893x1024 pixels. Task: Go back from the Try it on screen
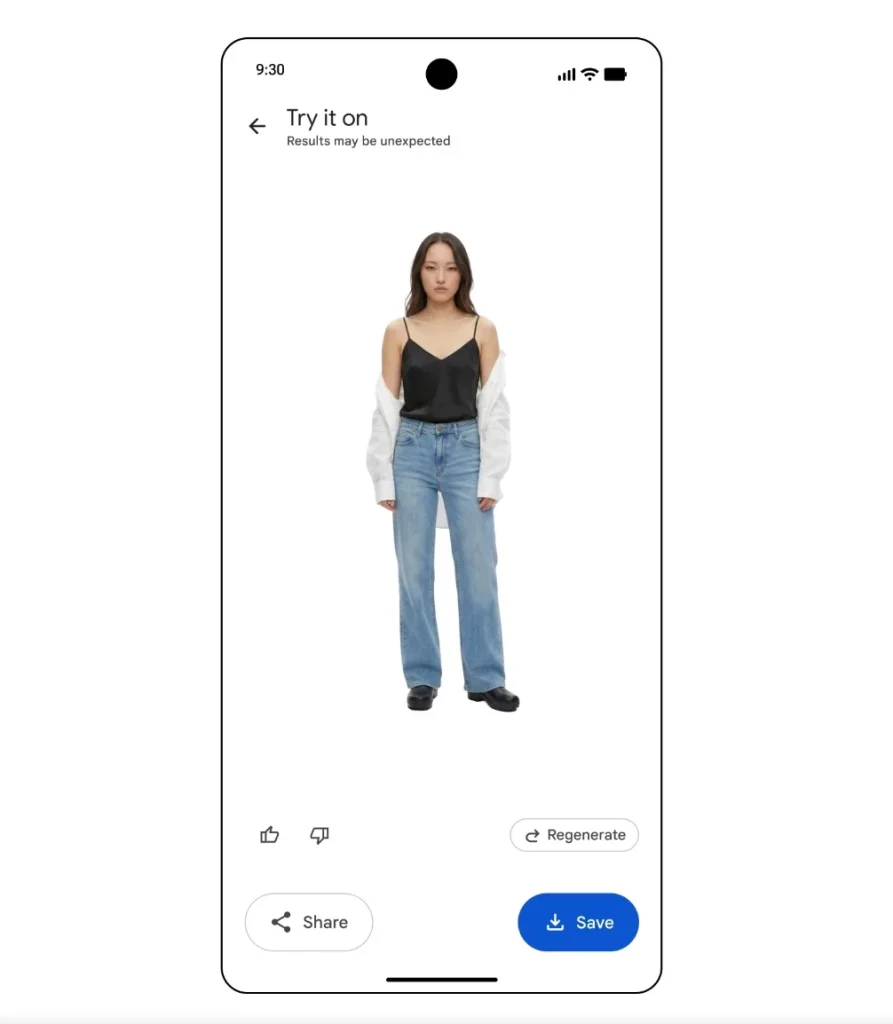pos(257,126)
